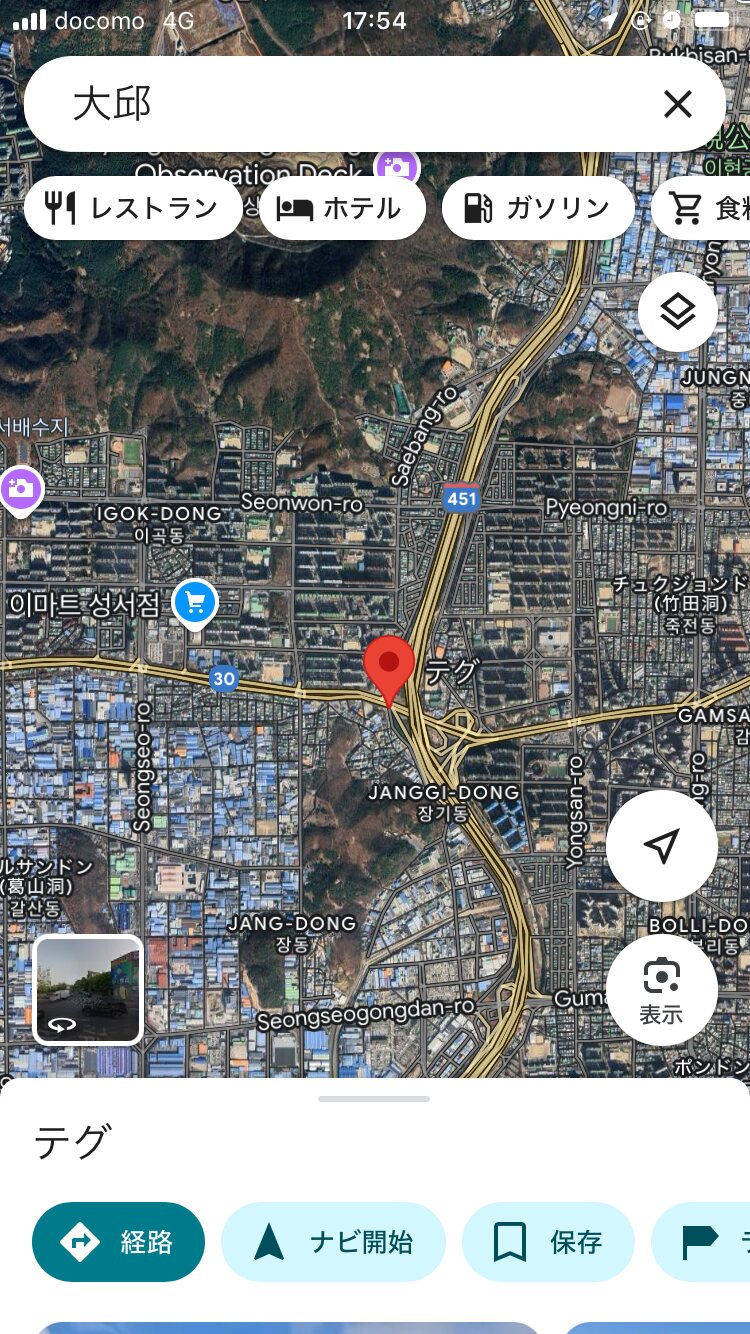Select the ガソリン chip
This screenshot has height=1334, width=750.
(538, 208)
